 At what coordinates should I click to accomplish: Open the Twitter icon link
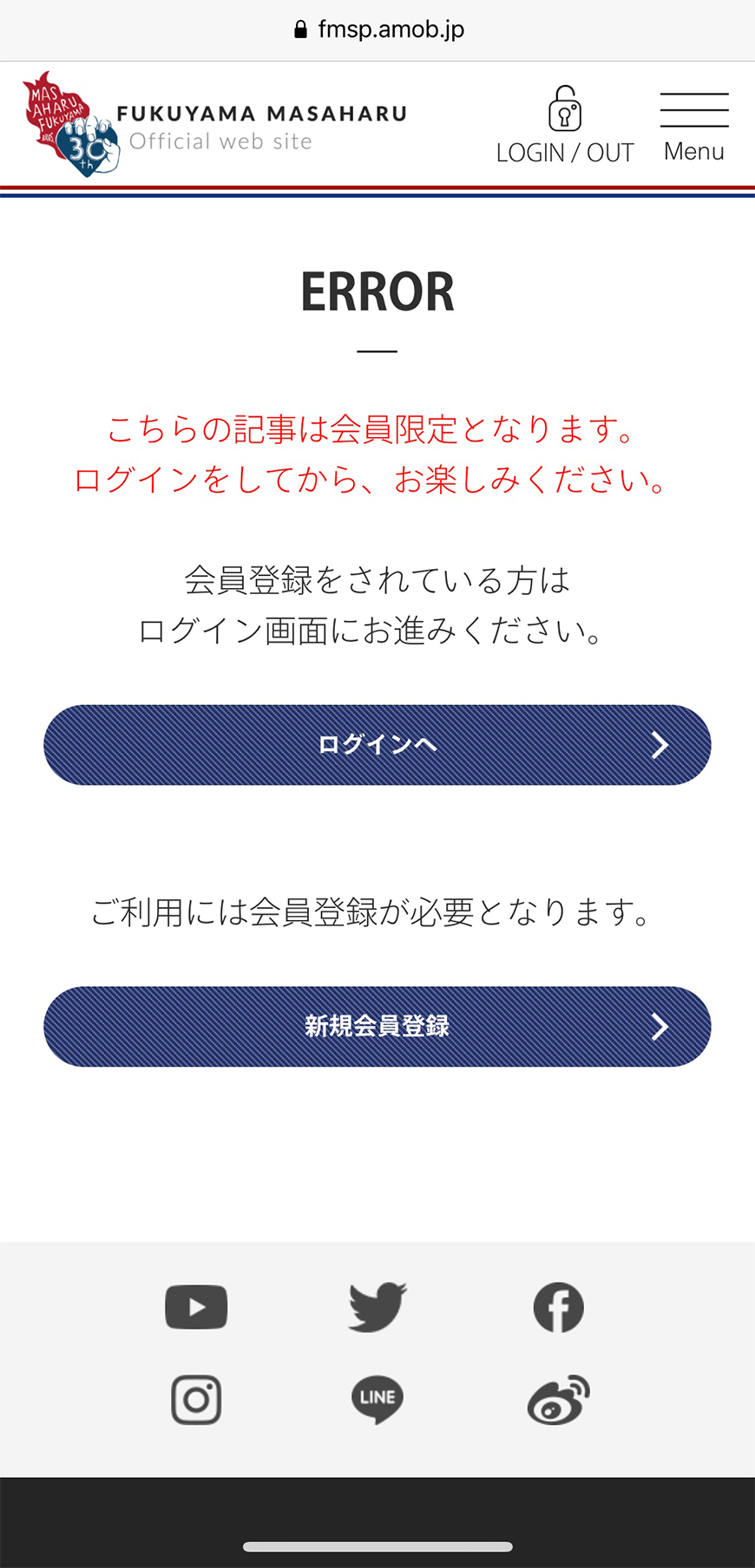coord(377,1307)
